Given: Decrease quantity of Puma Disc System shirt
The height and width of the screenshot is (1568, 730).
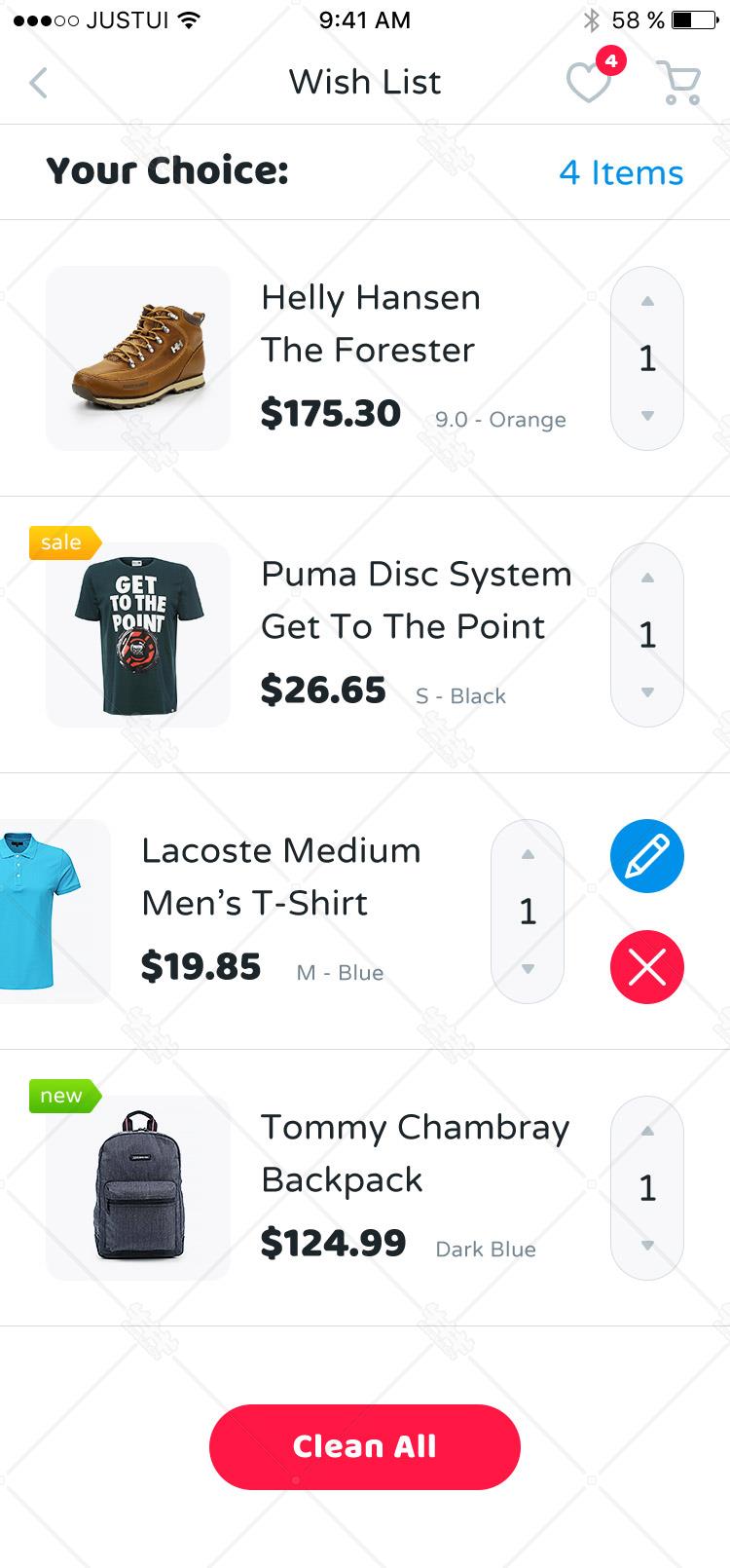Looking at the screenshot, I should pyautogui.click(x=647, y=692).
